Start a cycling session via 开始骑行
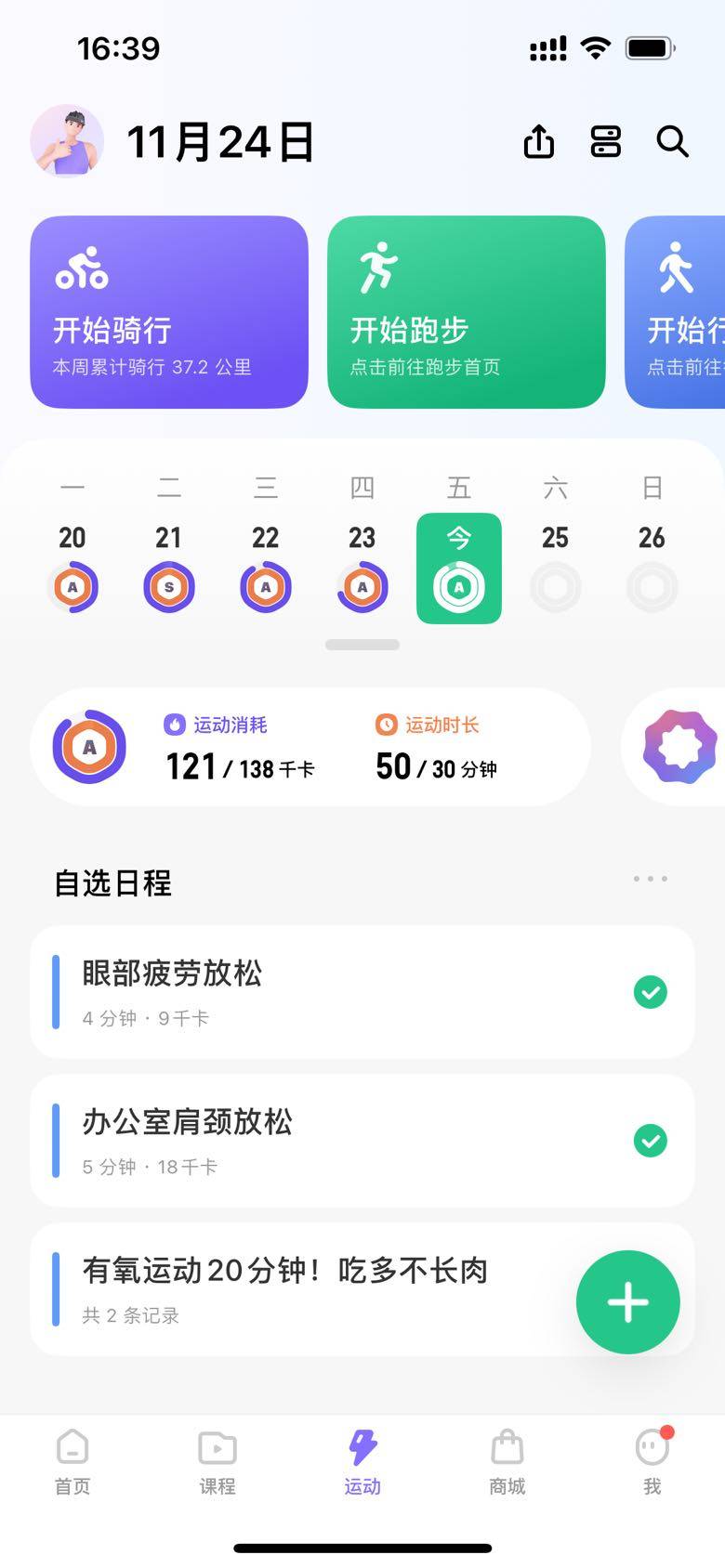Image resolution: width=725 pixels, height=1568 pixels. (x=169, y=312)
